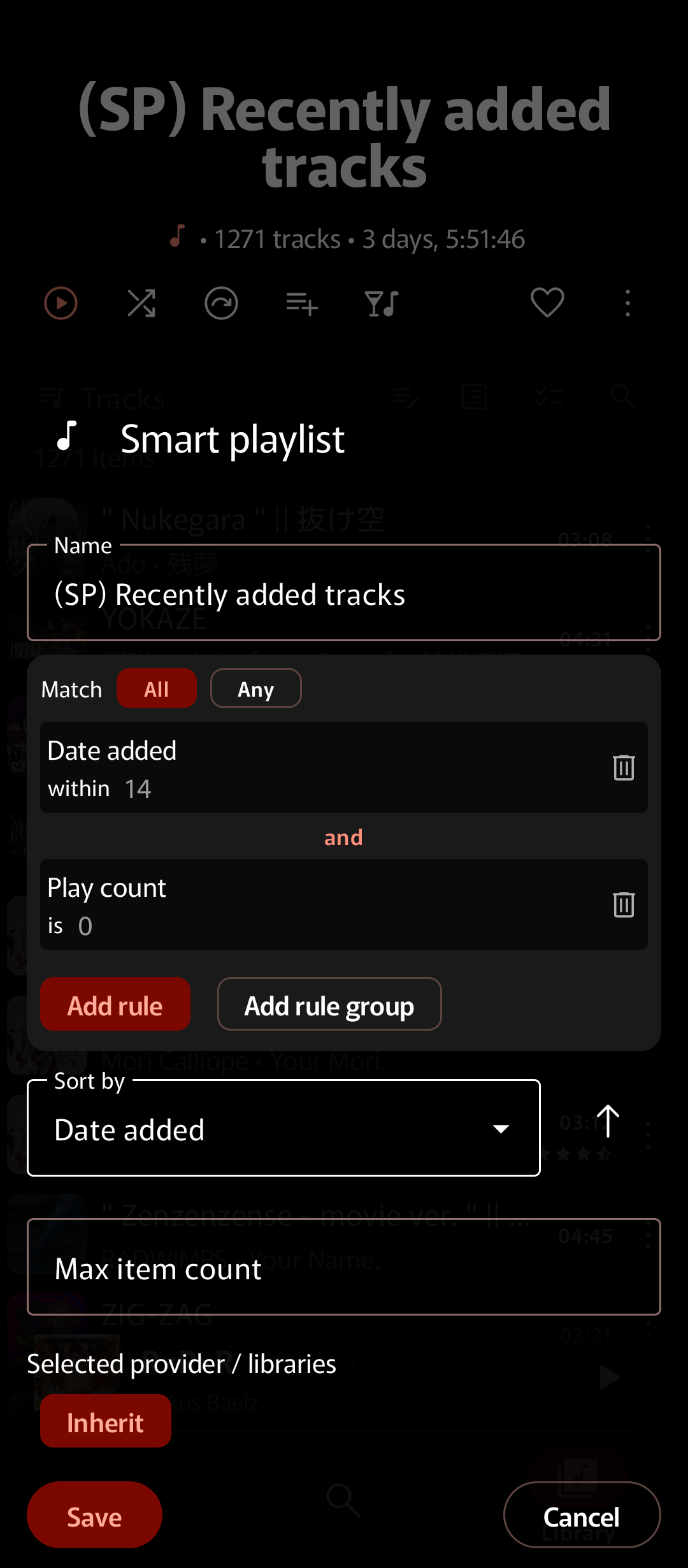
Task: Delete the Date added rule
Action: [623, 767]
